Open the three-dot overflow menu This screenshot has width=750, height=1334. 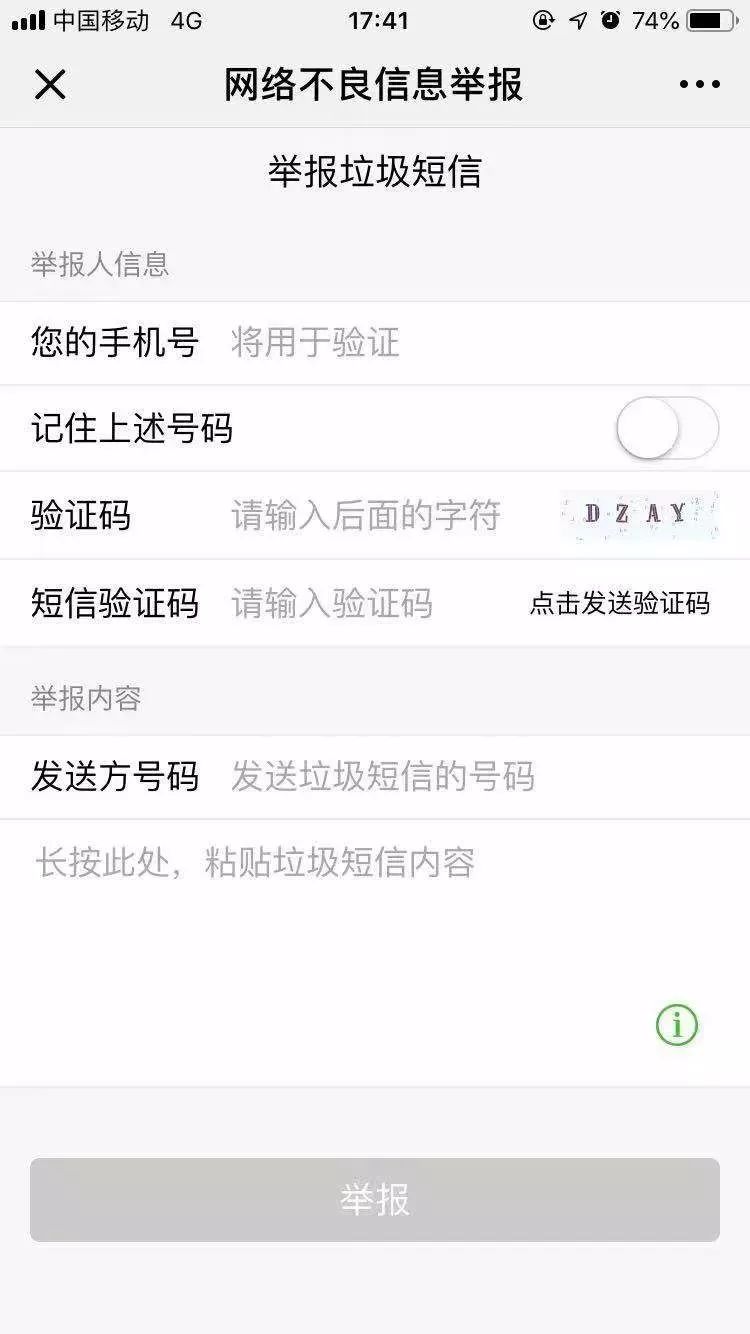point(699,85)
